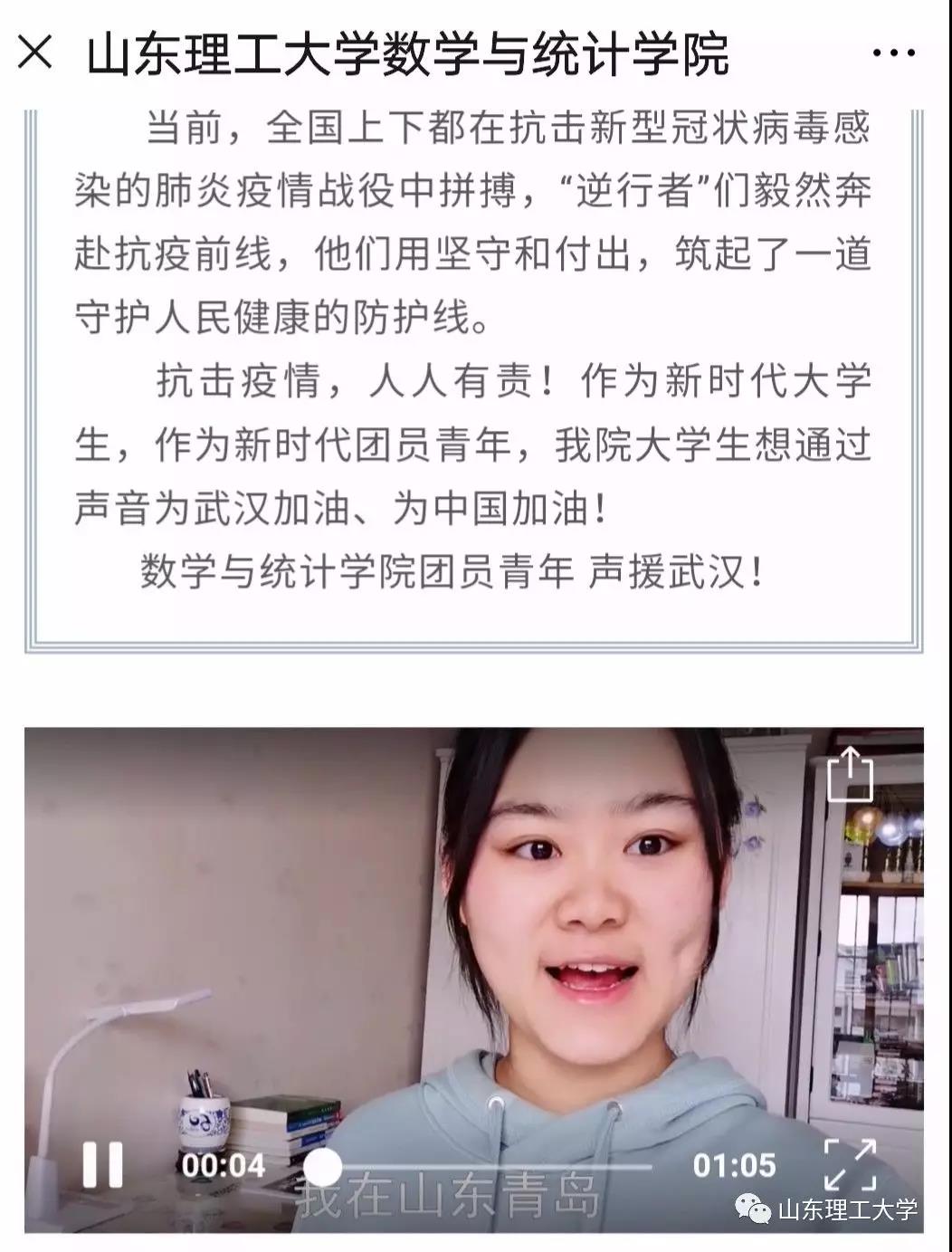Tap the video progress bar to seek
The height and width of the screenshot is (1252, 952).
pos(489,1166)
